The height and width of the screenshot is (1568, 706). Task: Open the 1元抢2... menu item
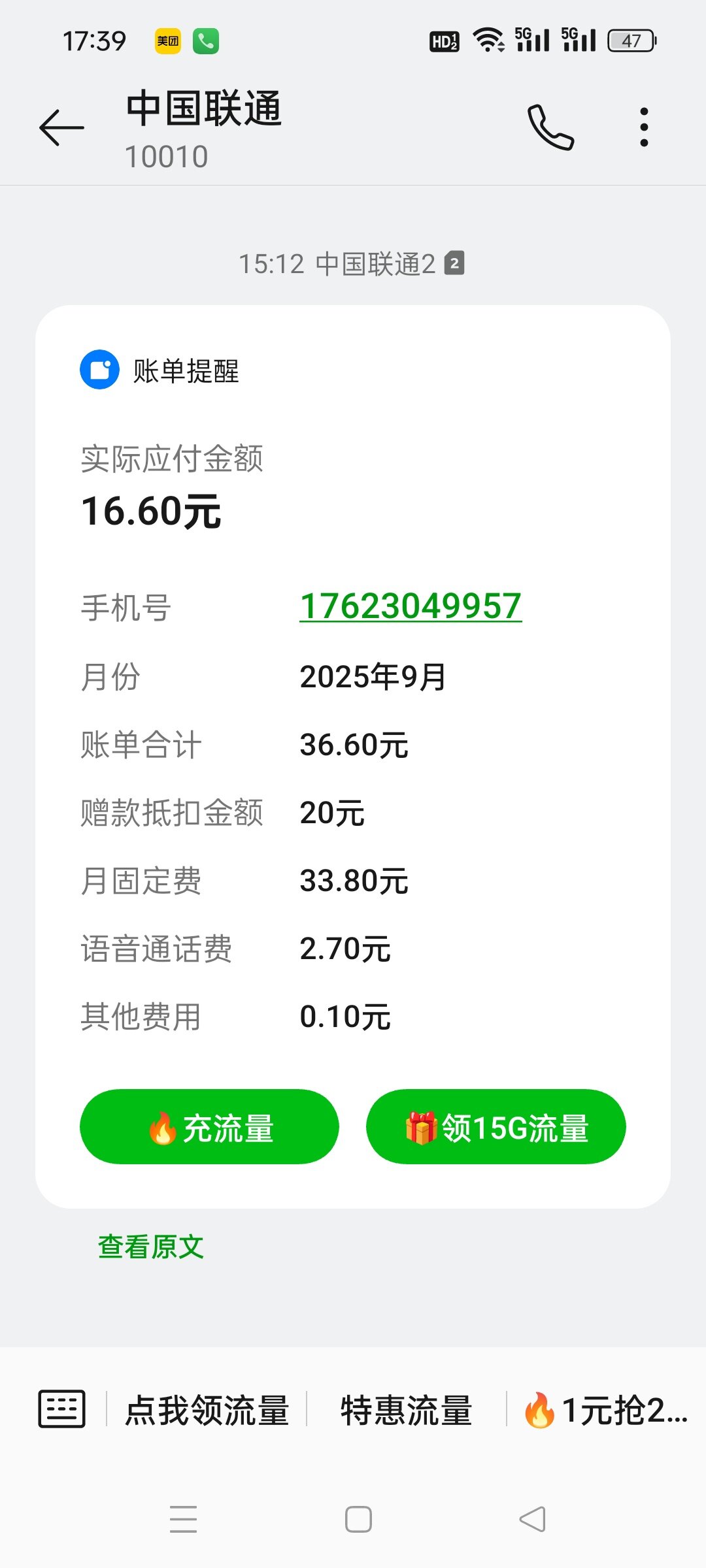pos(605,1411)
